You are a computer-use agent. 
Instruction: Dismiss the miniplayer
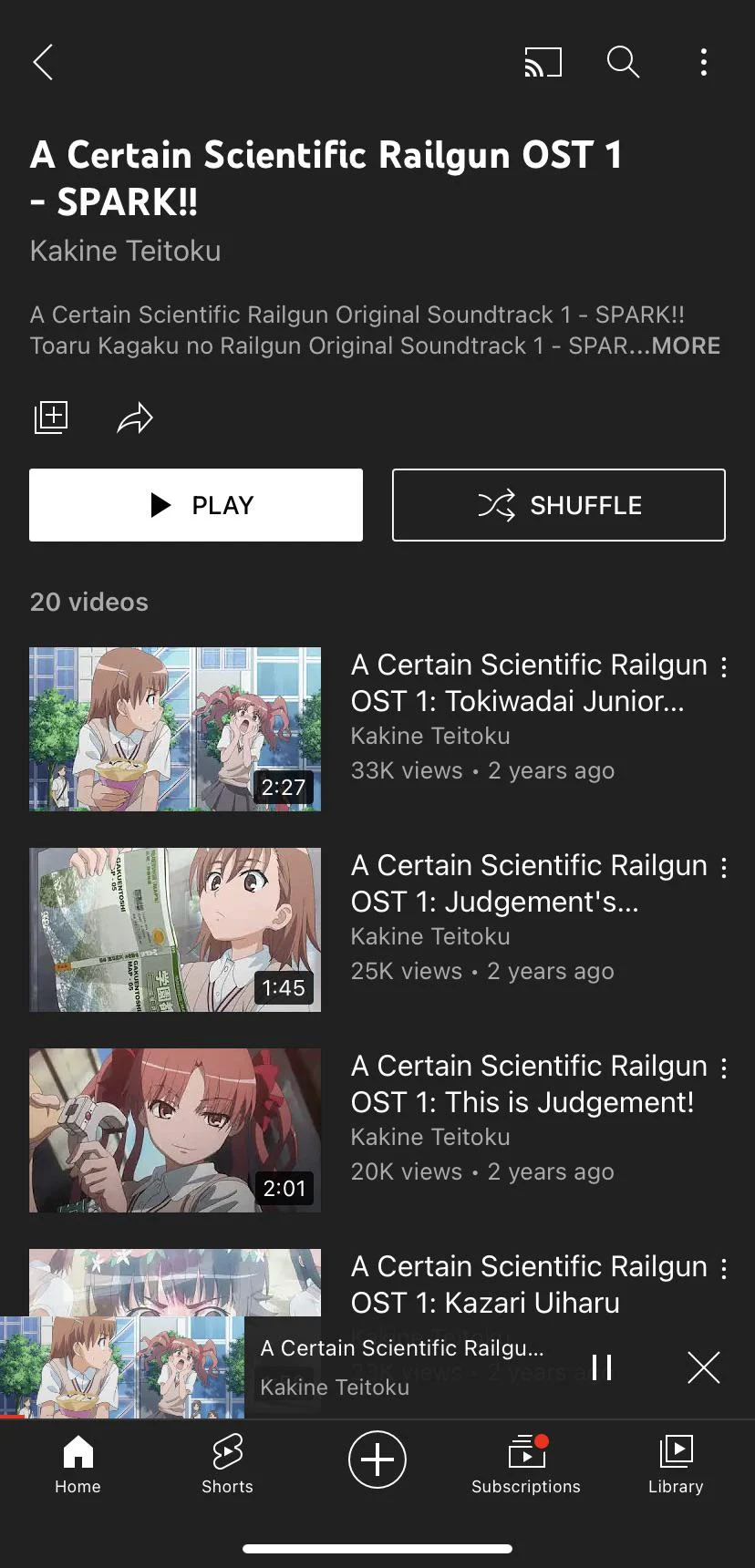704,1367
